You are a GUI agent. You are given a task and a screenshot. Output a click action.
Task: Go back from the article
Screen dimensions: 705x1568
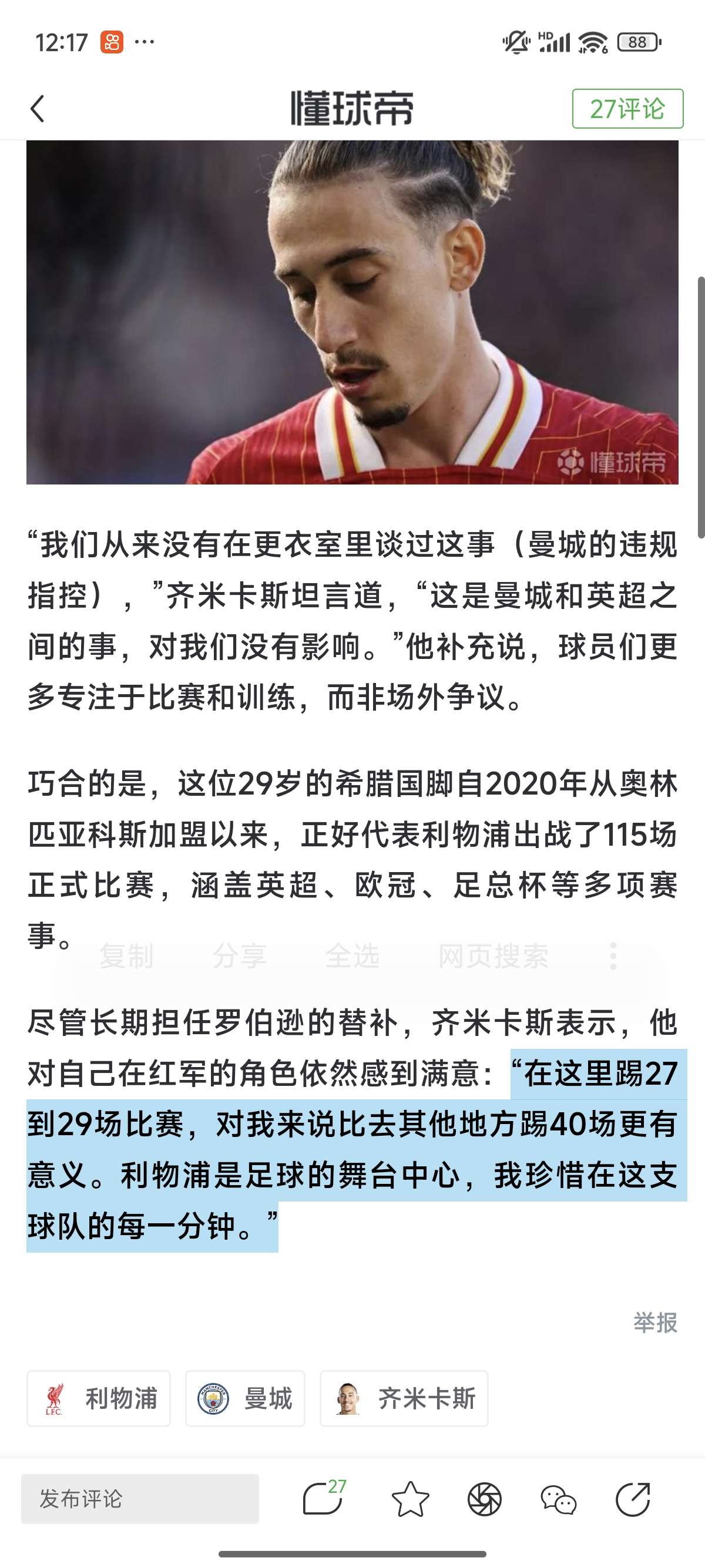(38, 109)
